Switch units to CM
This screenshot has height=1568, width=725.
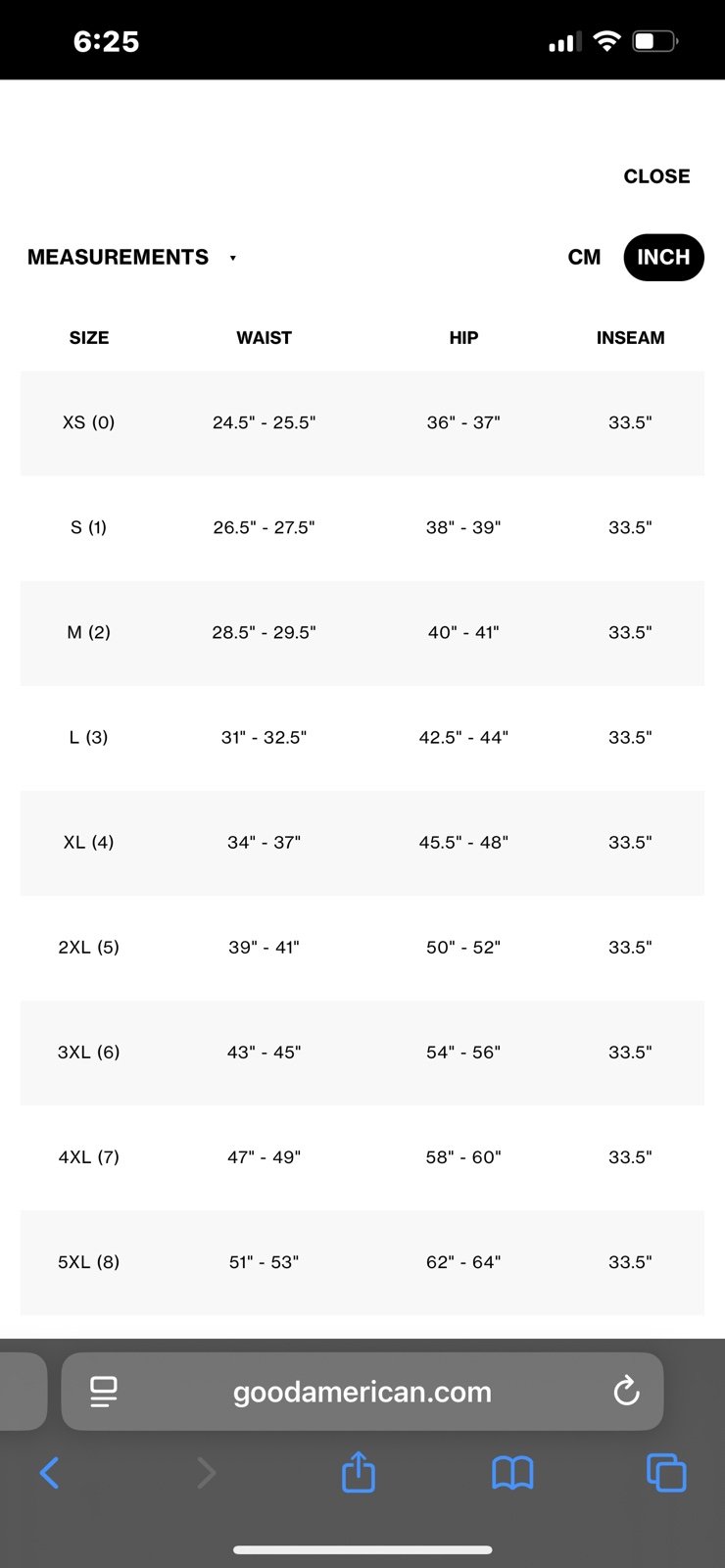tap(584, 257)
